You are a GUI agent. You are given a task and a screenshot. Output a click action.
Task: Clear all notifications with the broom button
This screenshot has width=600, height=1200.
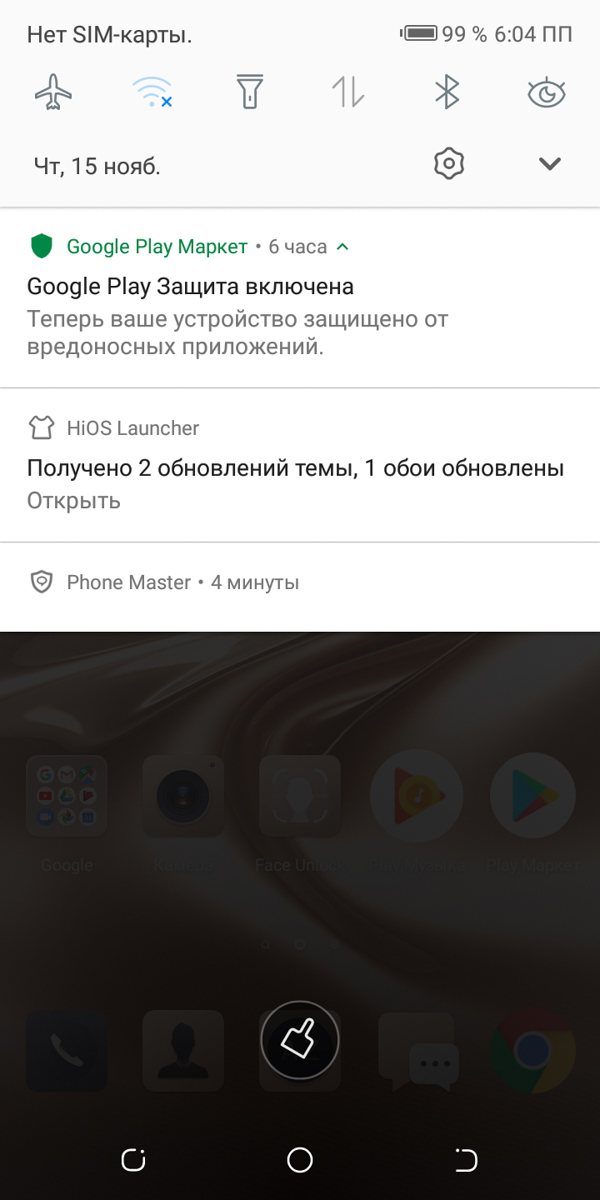(x=300, y=1041)
